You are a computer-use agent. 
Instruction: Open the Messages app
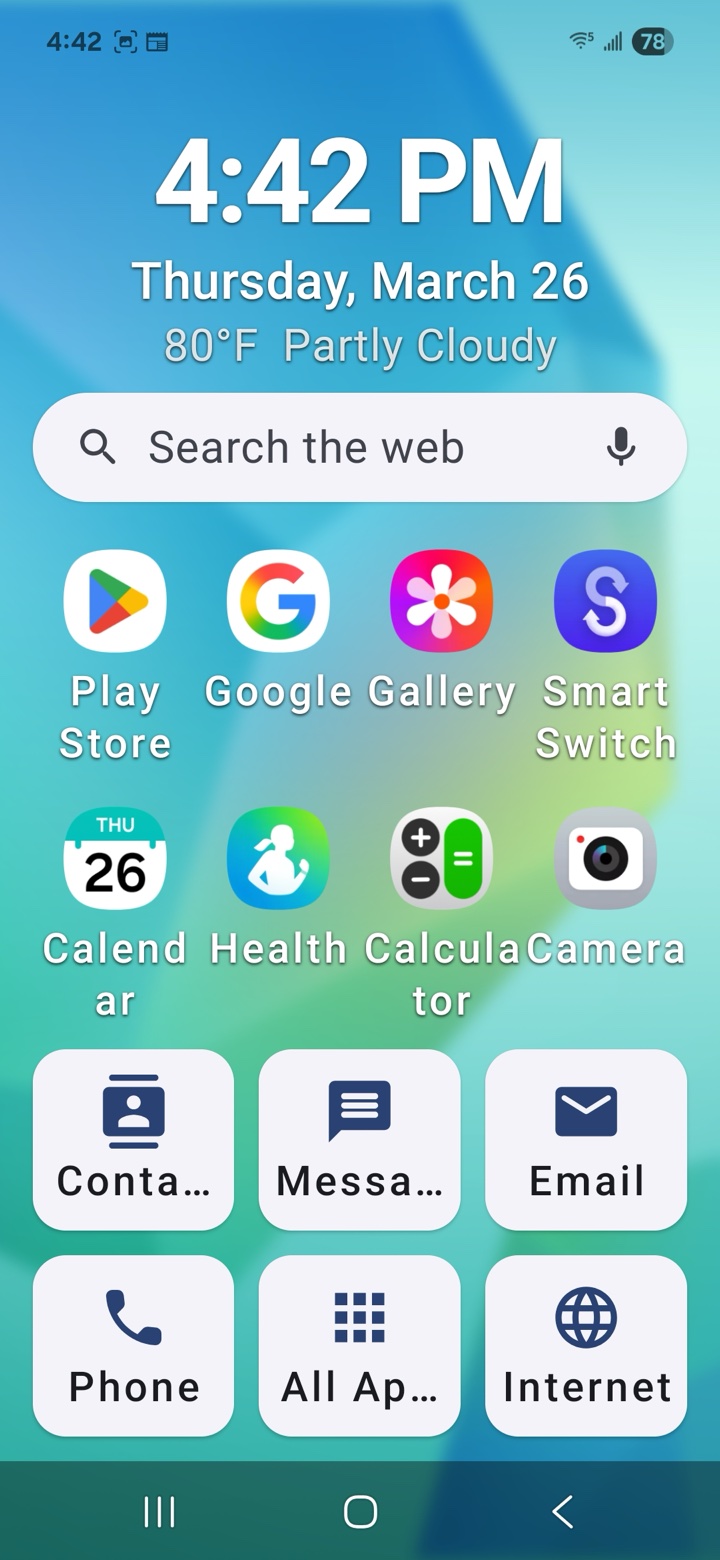click(x=359, y=1140)
